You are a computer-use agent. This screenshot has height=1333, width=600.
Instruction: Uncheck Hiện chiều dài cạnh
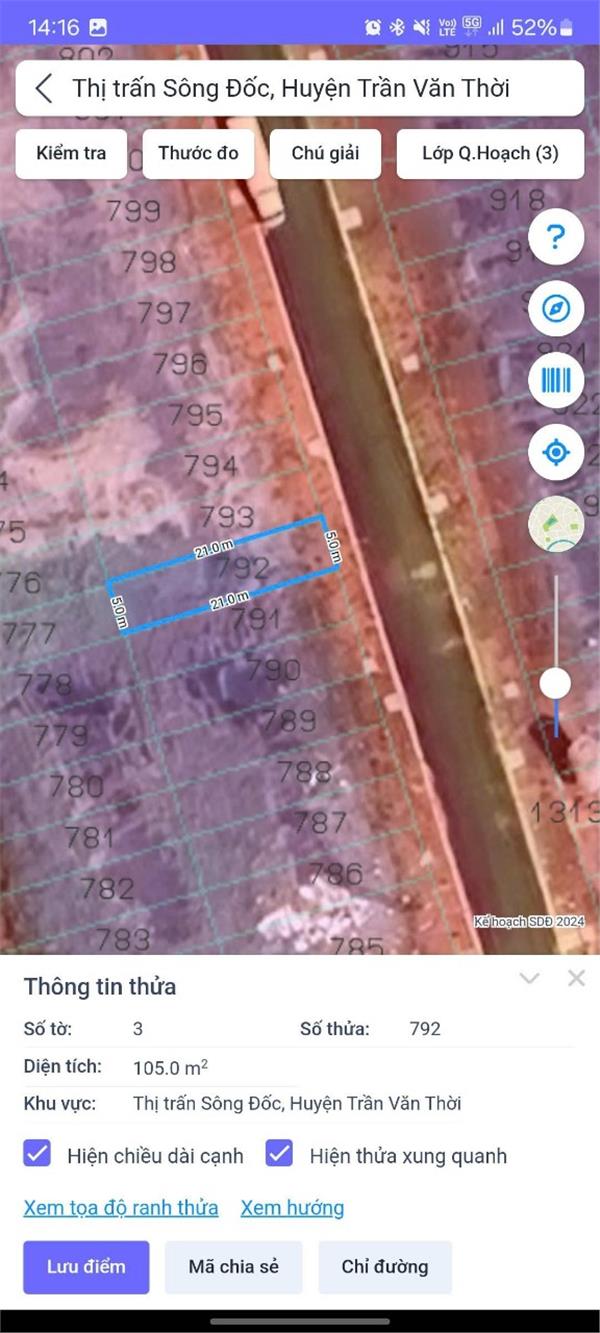click(38, 1155)
